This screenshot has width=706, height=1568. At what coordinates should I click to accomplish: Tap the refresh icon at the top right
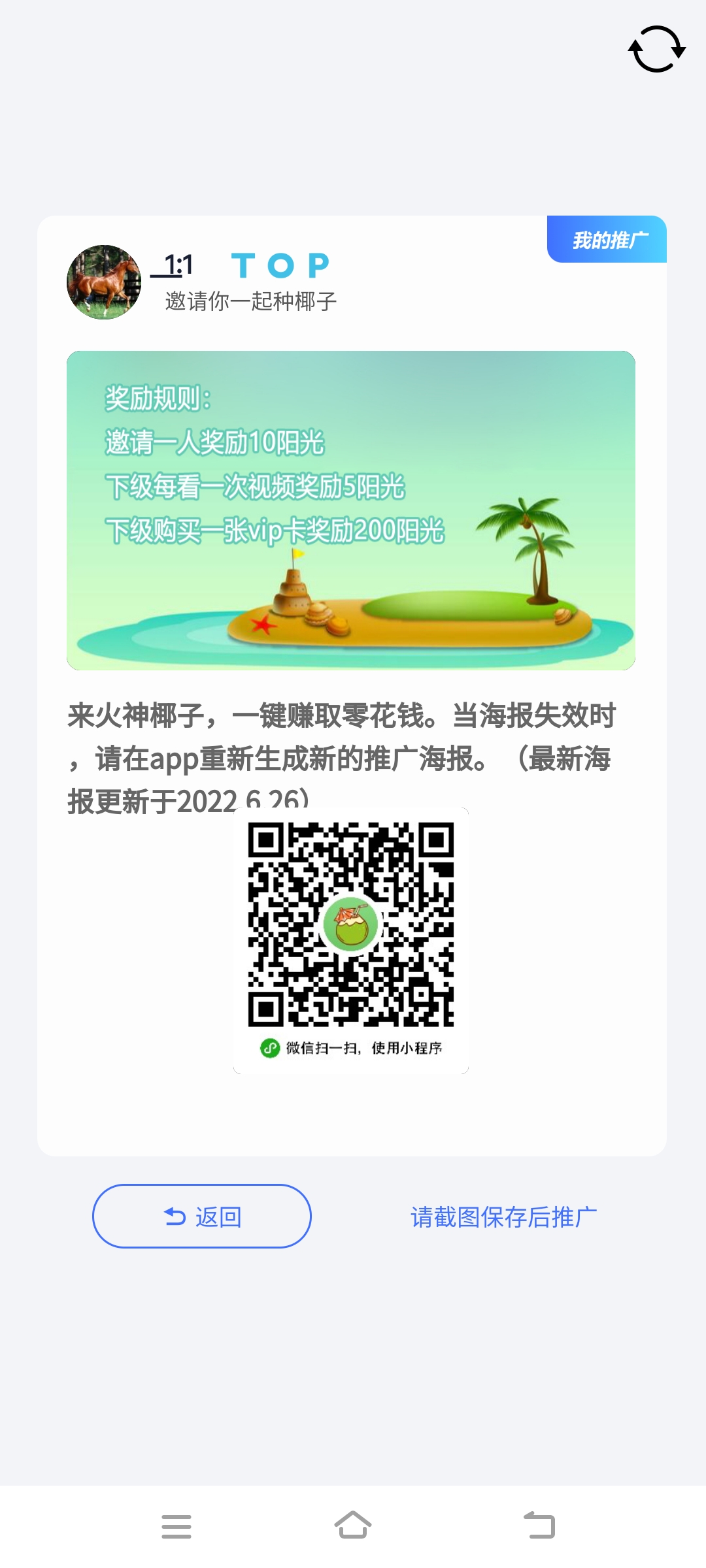pos(656,49)
